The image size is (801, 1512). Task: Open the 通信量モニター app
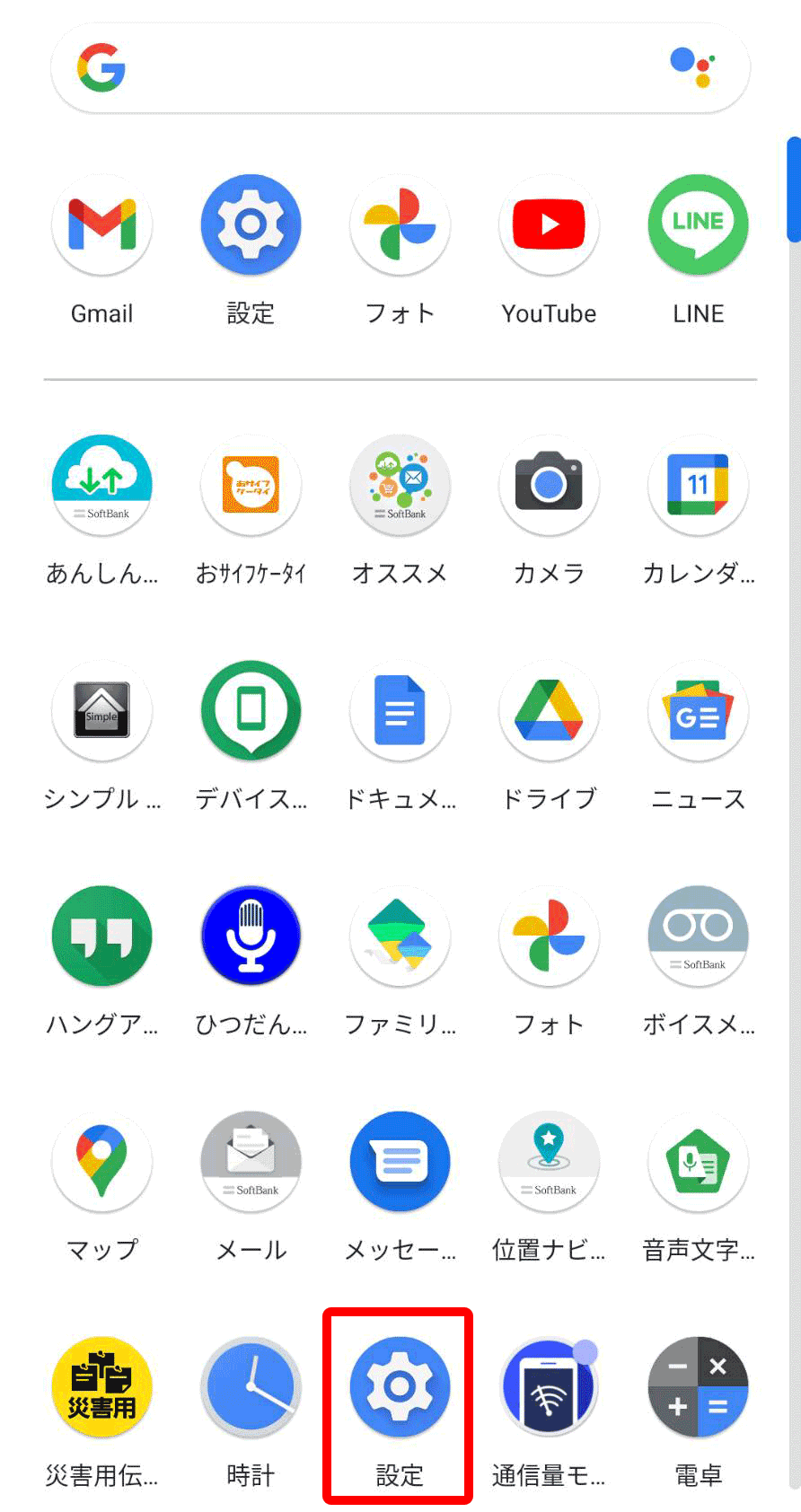549,1387
